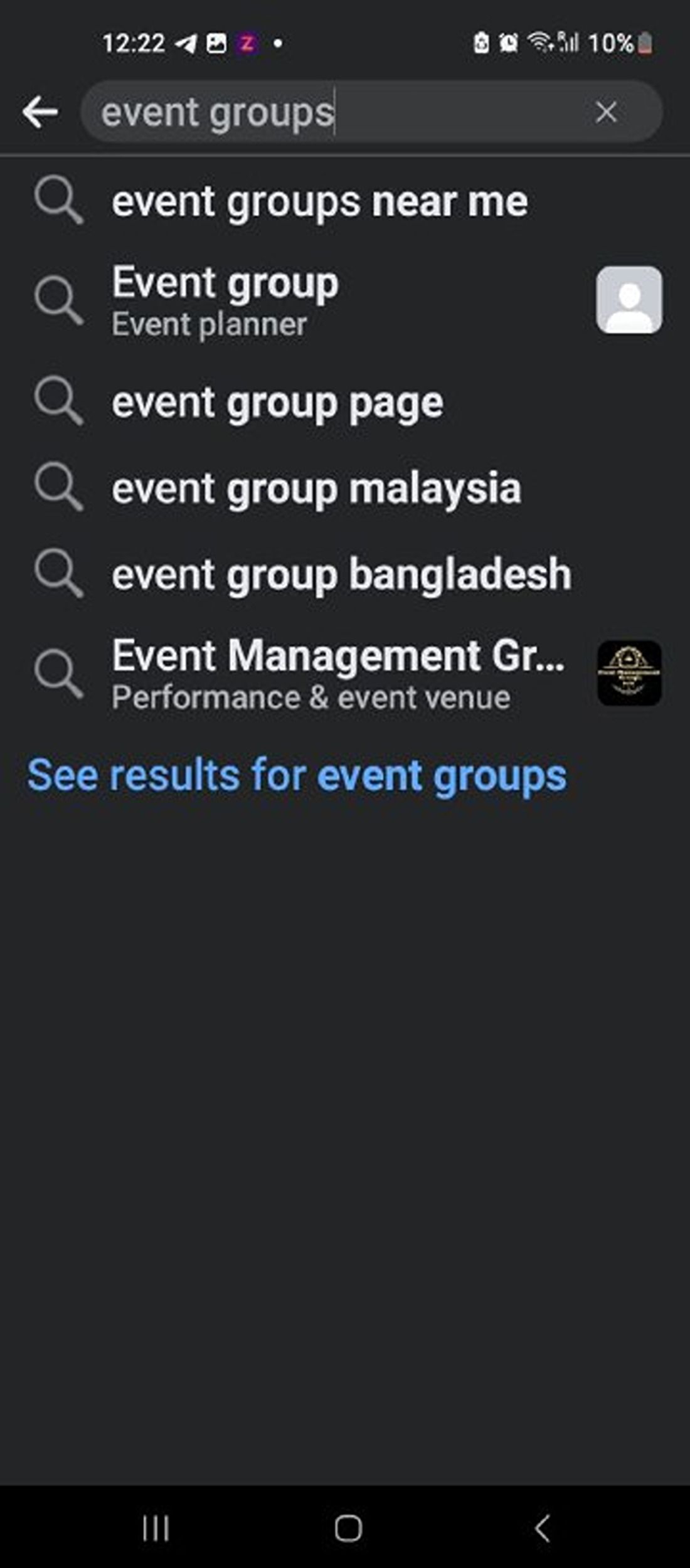Go to the system home screen
The height and width of the screenshot is (1568, 690).
point(348,1528)
